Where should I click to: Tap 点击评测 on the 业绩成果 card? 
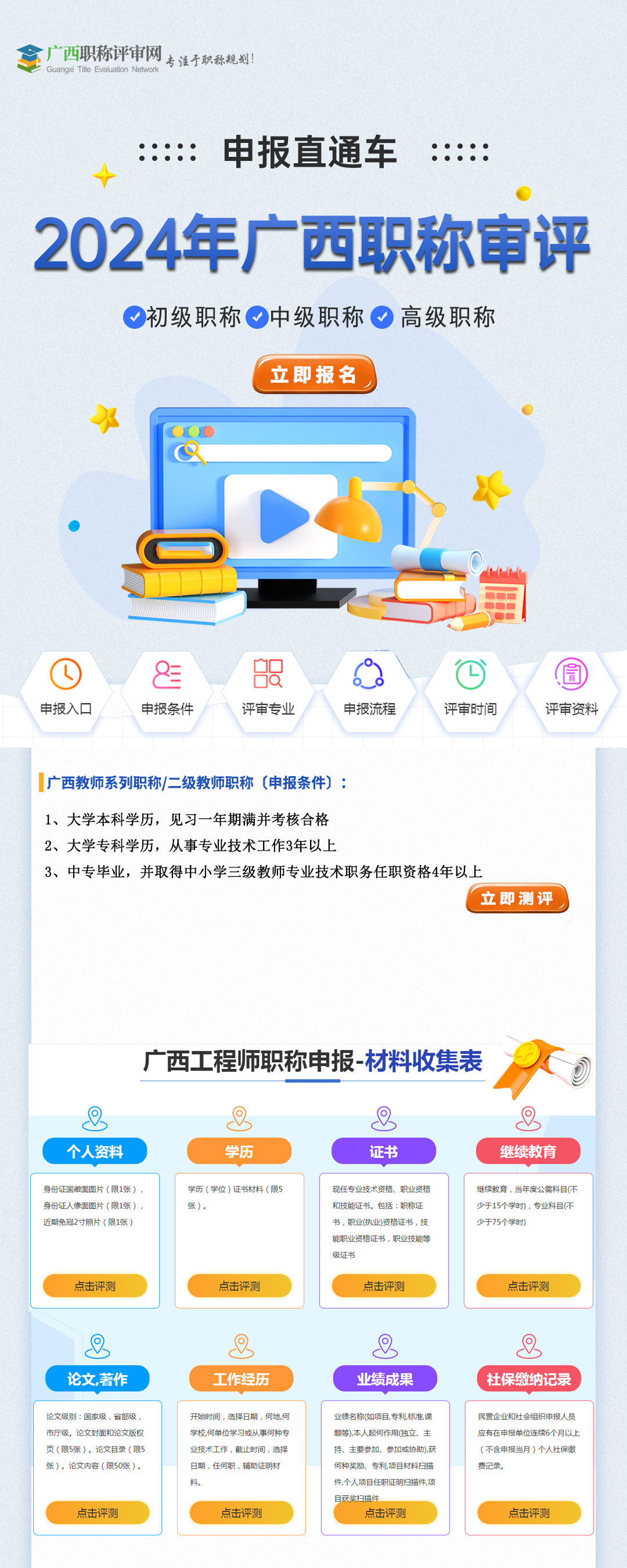click(x=385, y=1513)
